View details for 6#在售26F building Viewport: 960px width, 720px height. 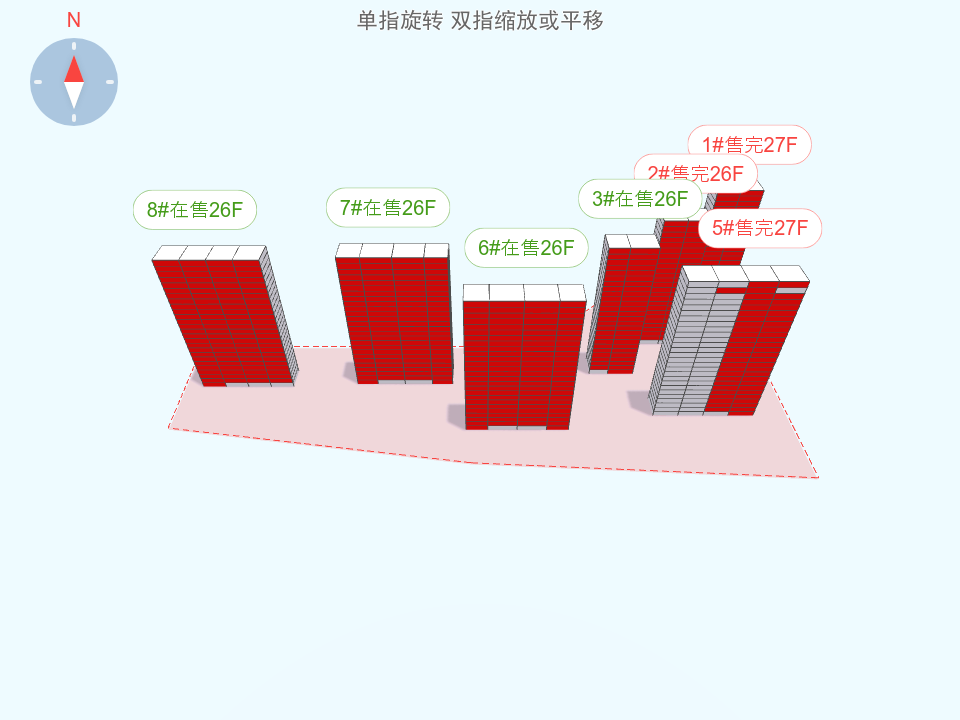(x=526, y=248)
